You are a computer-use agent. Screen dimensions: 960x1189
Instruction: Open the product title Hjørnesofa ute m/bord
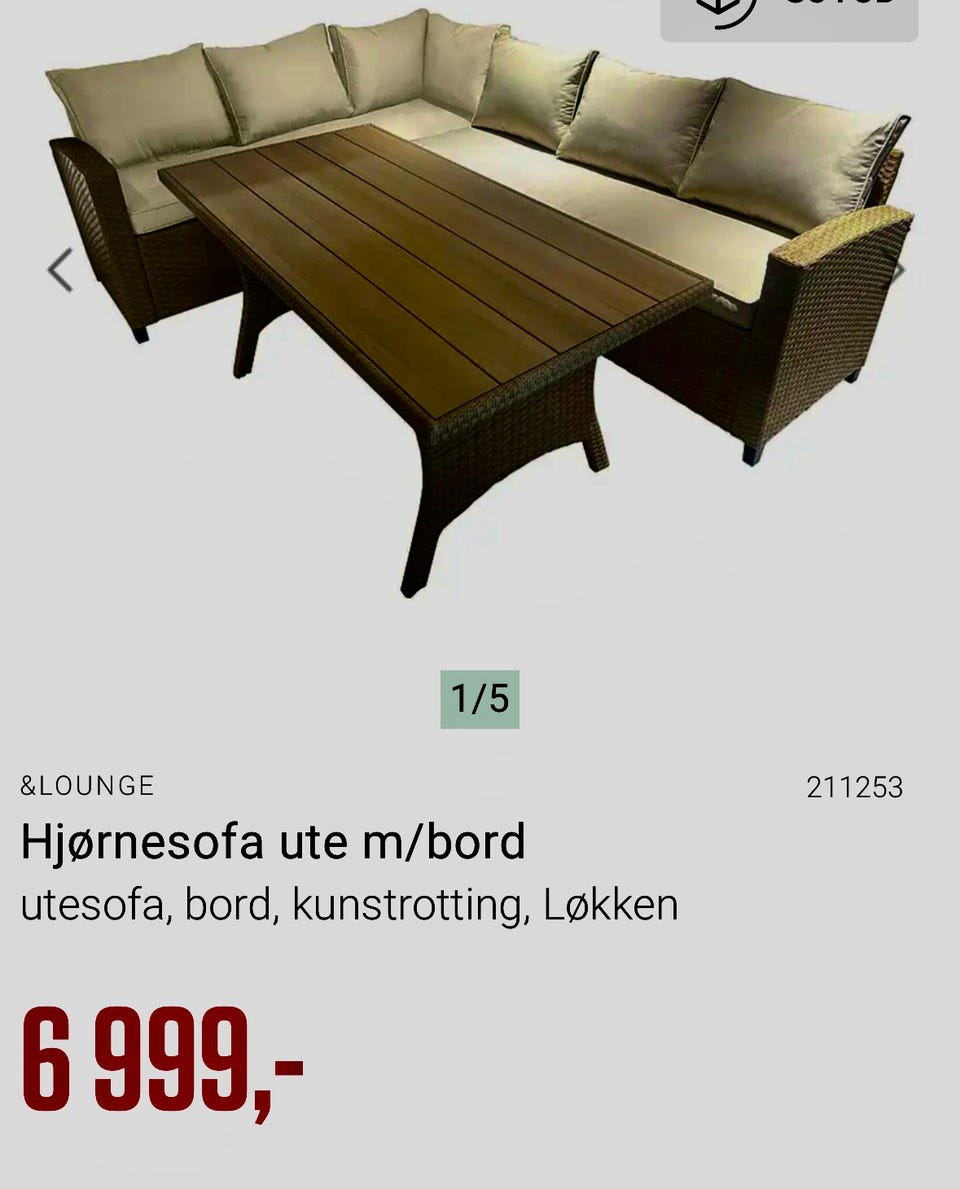tap(273, 841)
